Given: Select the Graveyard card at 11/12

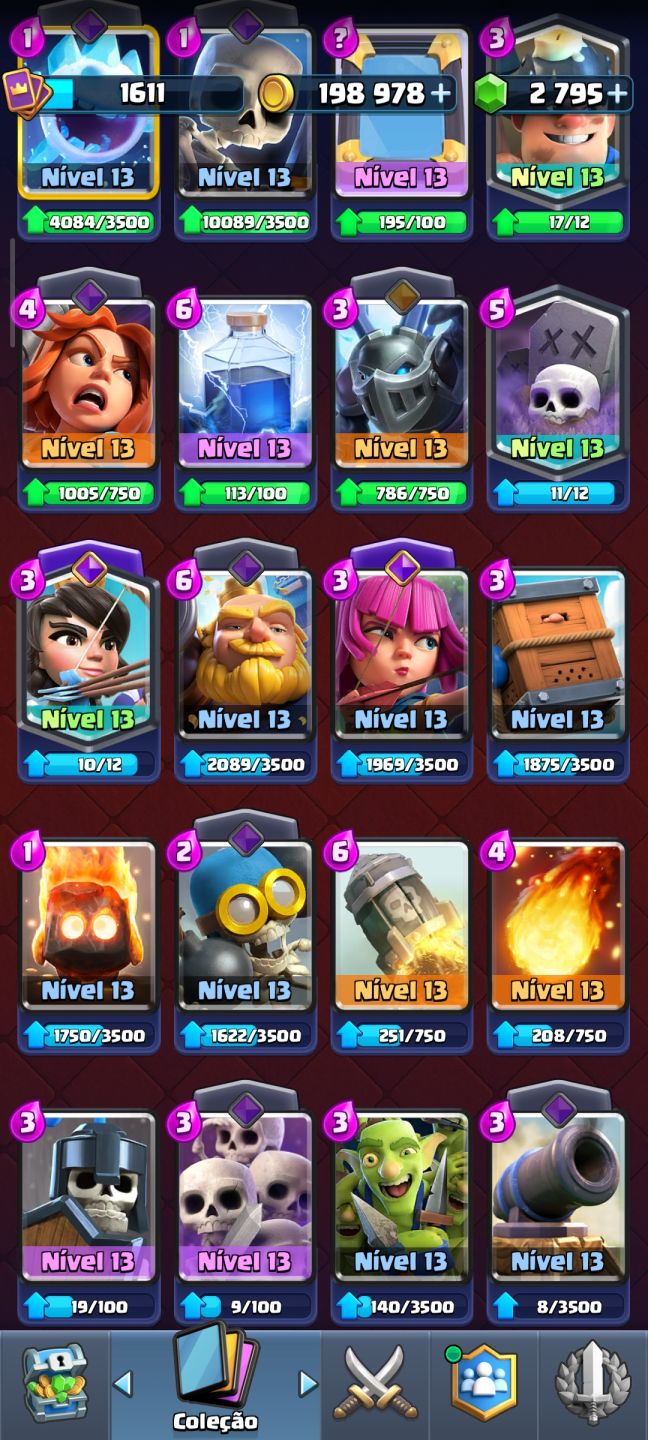Looking at the screenshot, I should point(558,390).
